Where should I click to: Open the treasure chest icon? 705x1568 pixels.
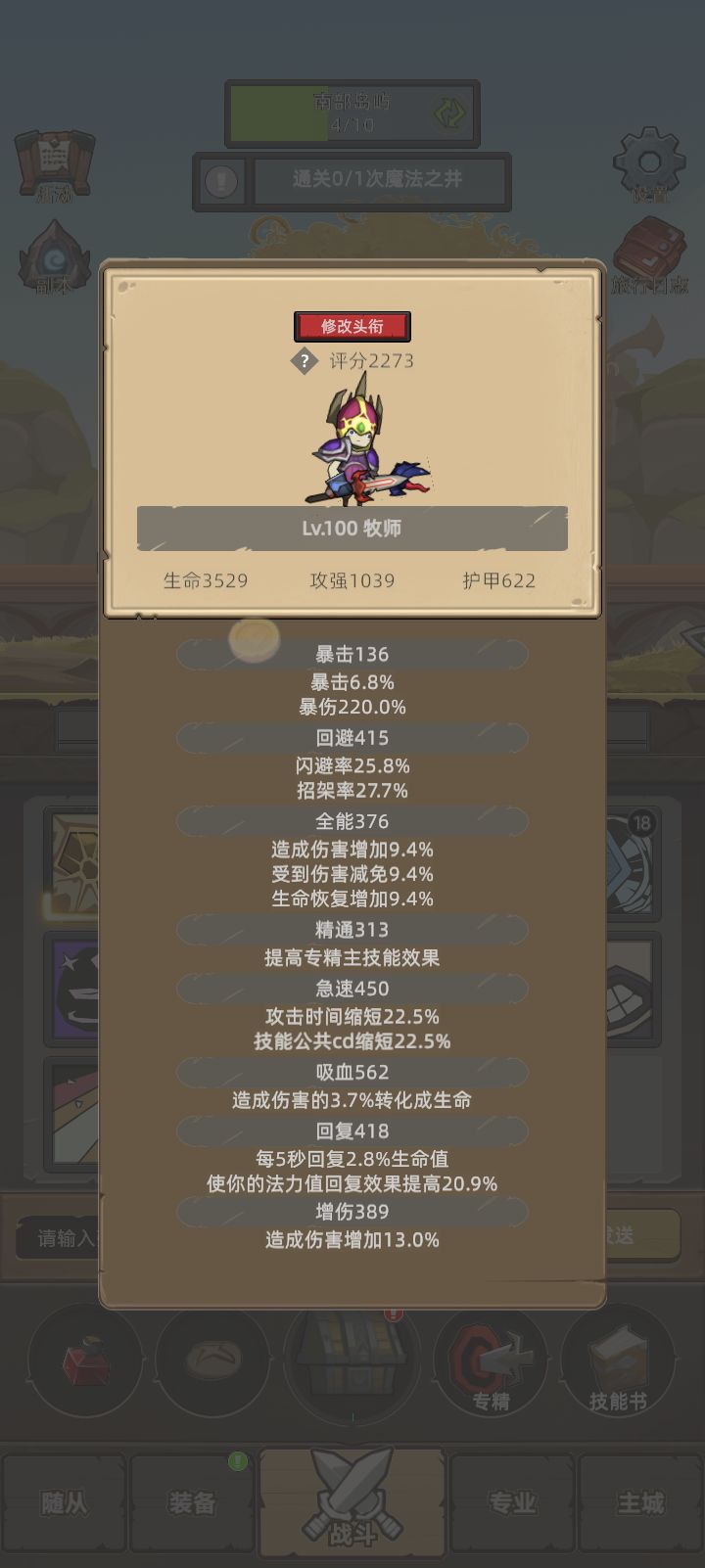click(355, 1360)
